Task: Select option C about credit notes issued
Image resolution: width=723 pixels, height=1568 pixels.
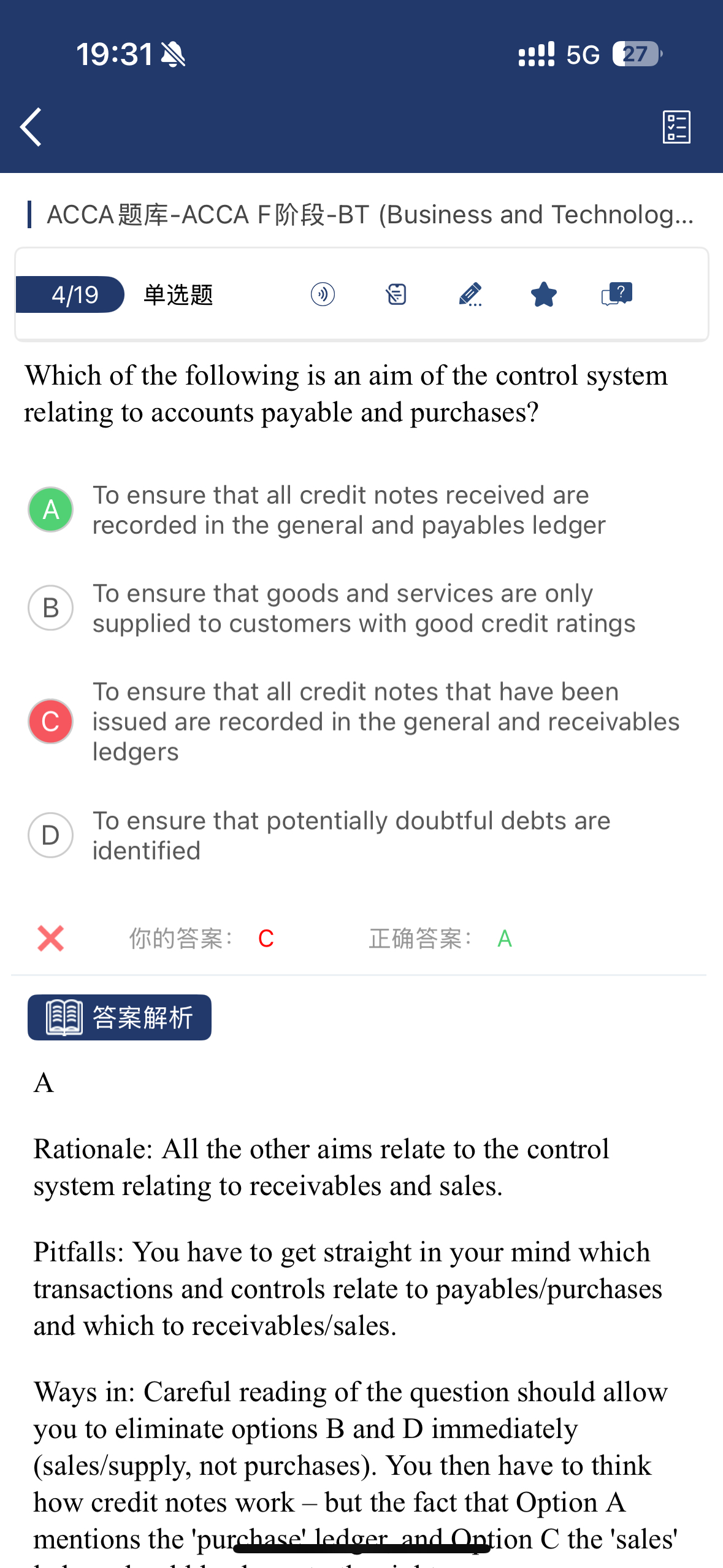Action: 51,721
